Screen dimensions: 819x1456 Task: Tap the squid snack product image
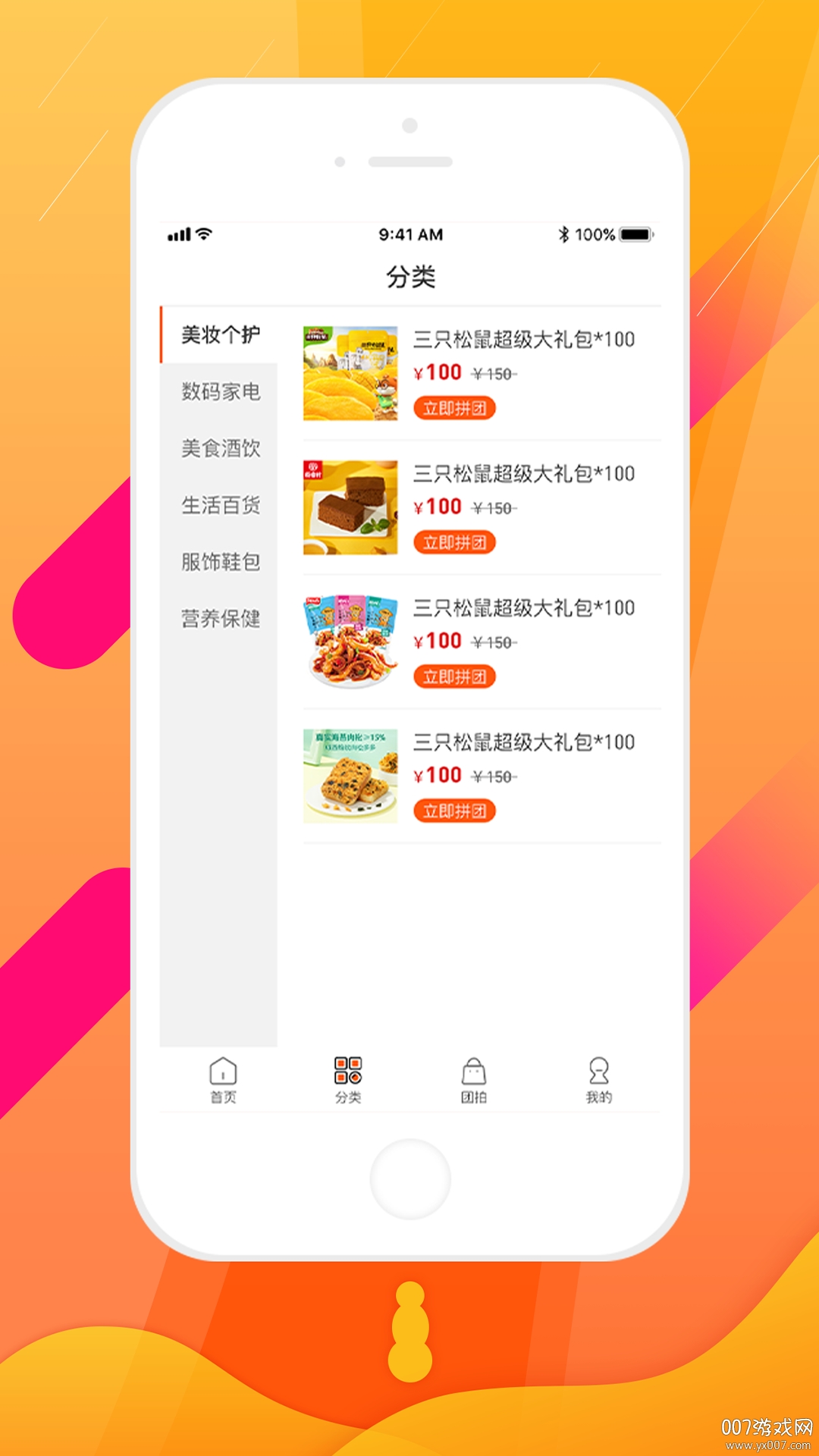pos(352,639)
